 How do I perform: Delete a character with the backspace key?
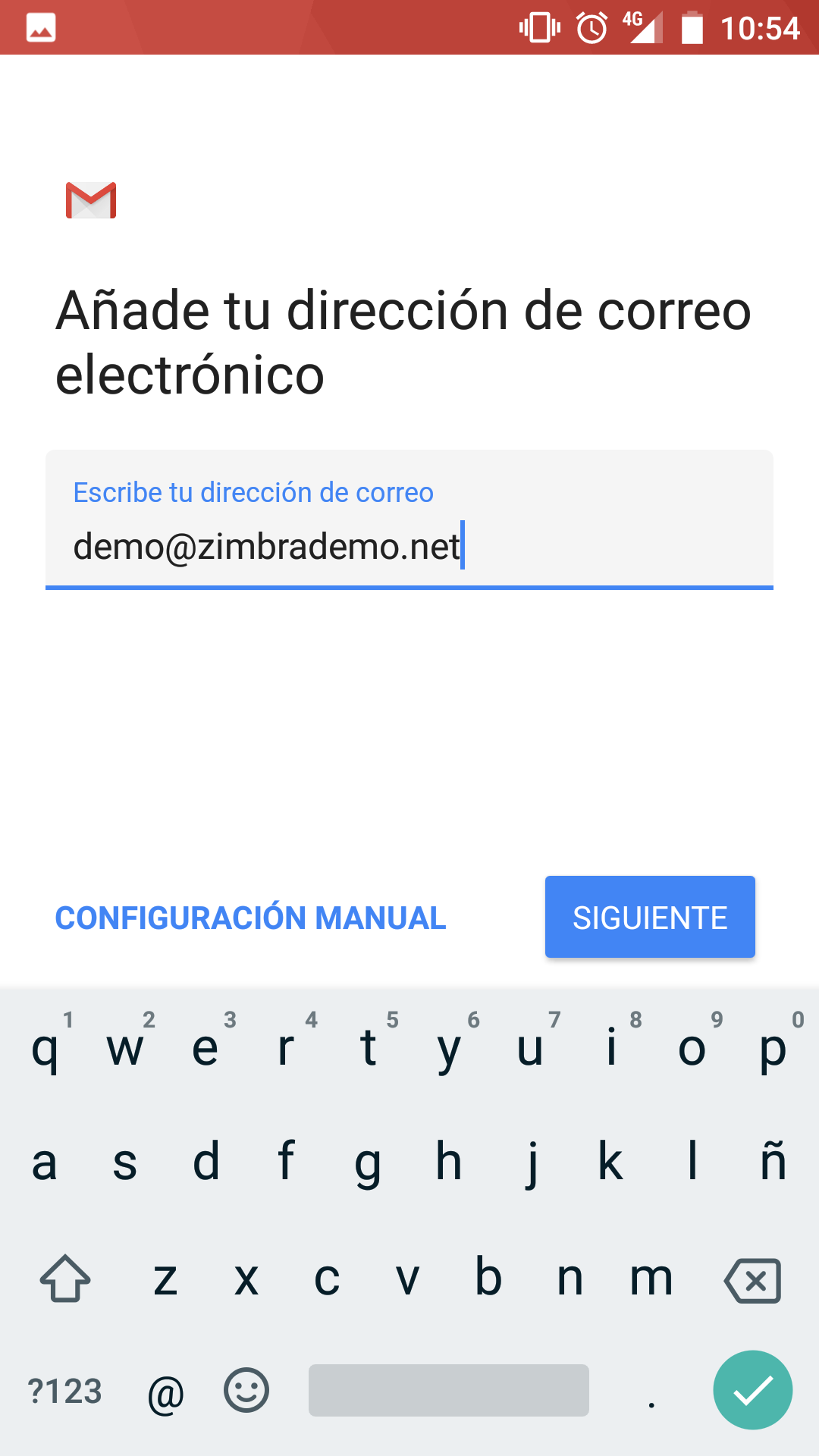point(752,1281)
